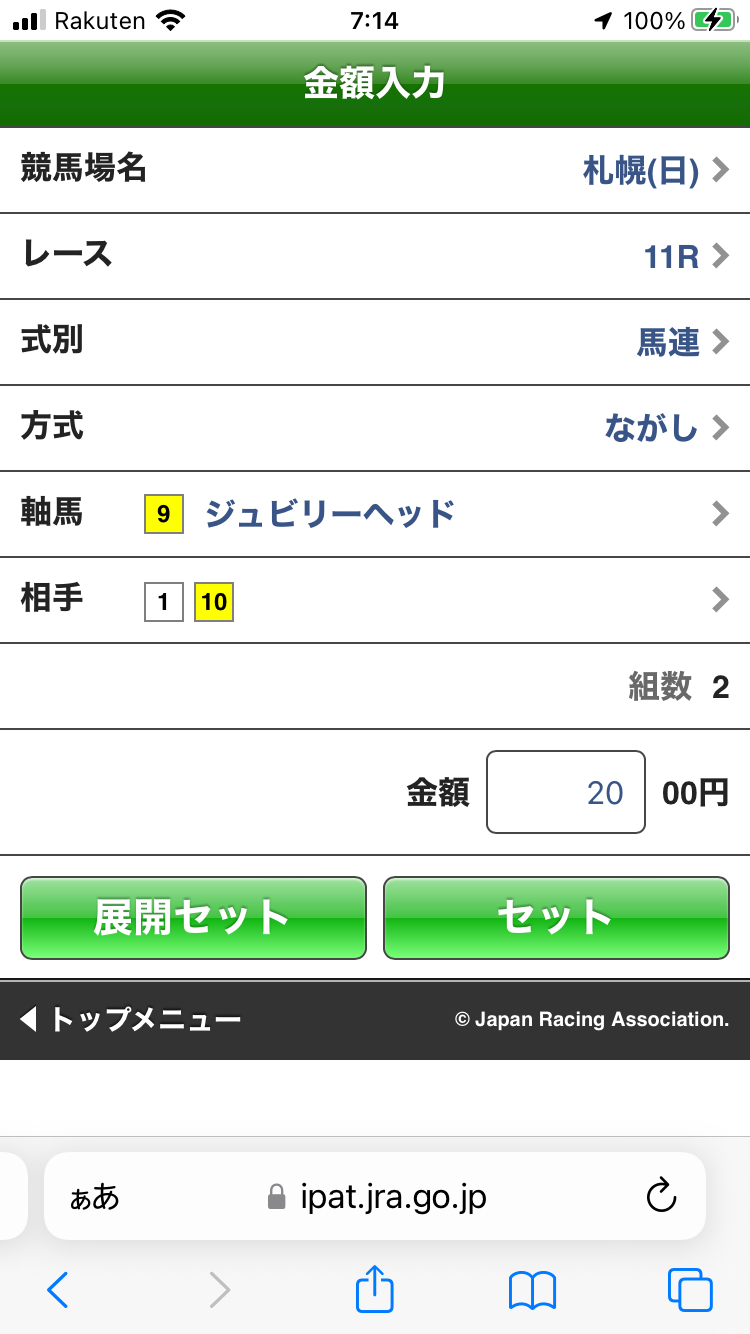Select axis horse number 9 badge
The image size is (750, 1334).
pyautogui.click(x=163, y=514)
